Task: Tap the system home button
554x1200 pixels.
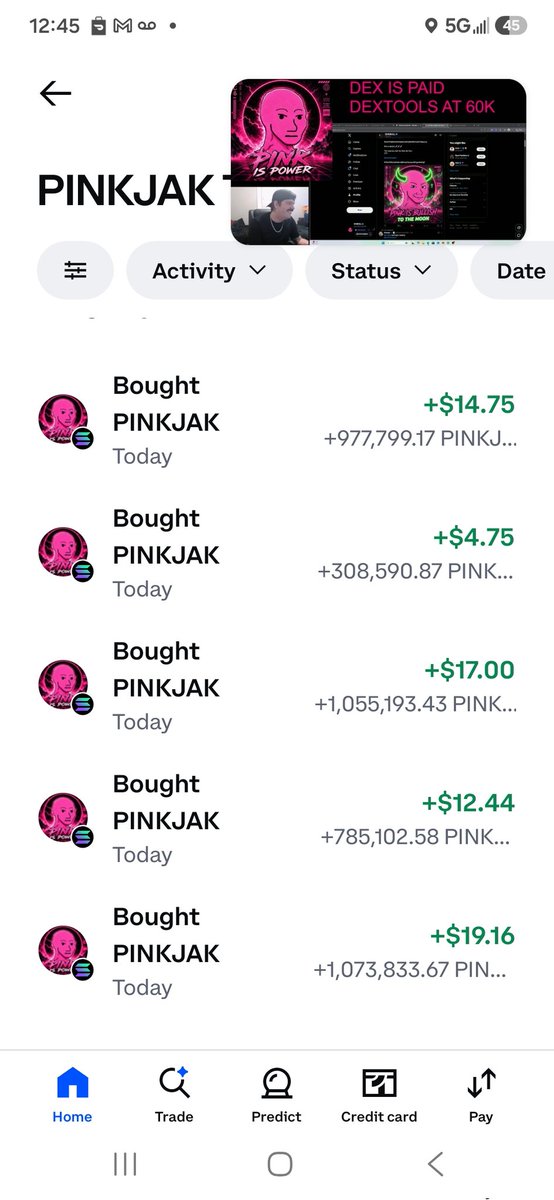Action: (x=280, y=1164)
